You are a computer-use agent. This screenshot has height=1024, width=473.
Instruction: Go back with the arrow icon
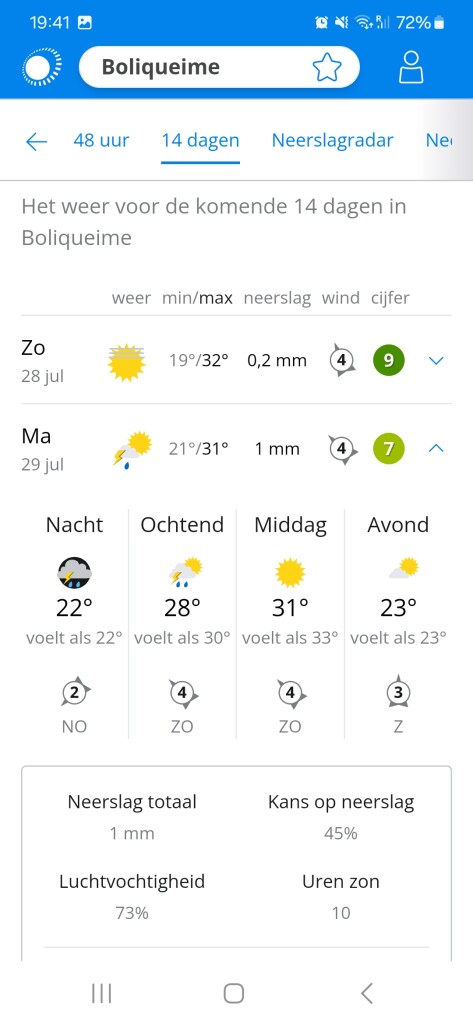pyautogui.click(x=37, y=141)
